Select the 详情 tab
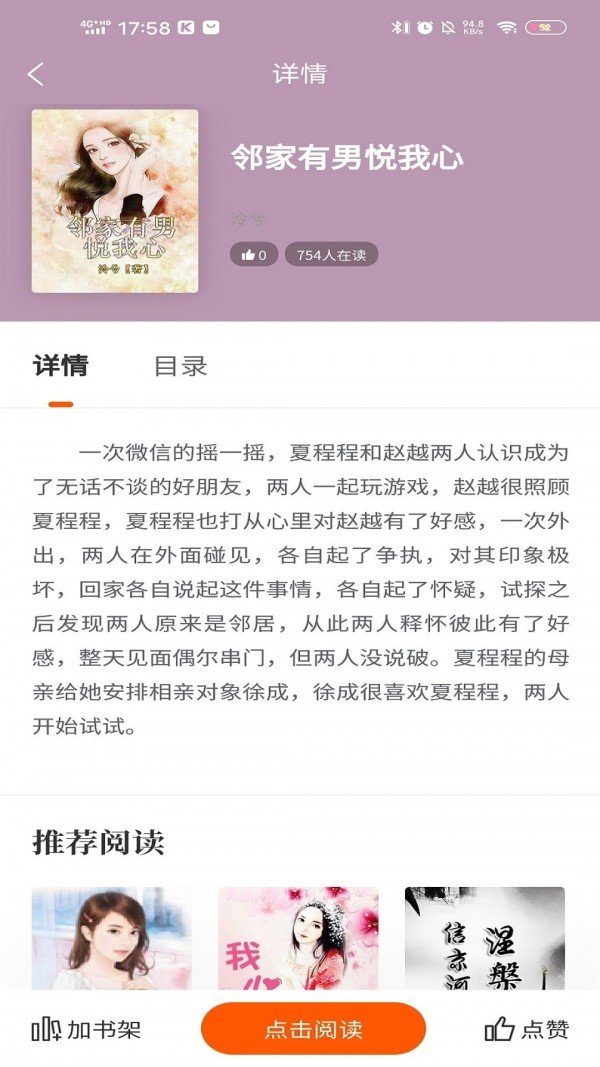Image resolution: width=600 pixels, height=1067 pixels. (61, 366)
